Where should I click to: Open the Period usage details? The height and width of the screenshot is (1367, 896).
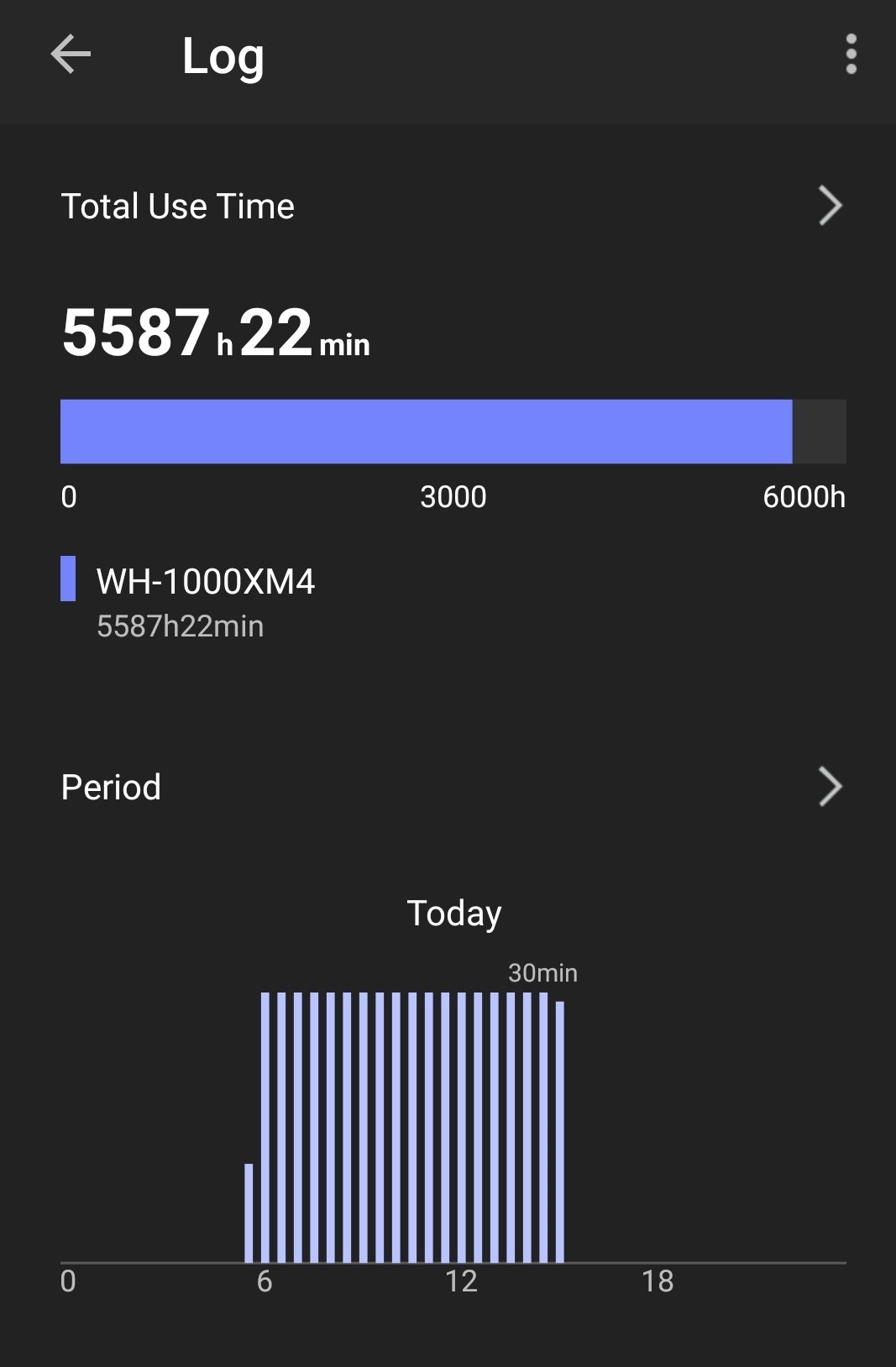pos(829,787)
